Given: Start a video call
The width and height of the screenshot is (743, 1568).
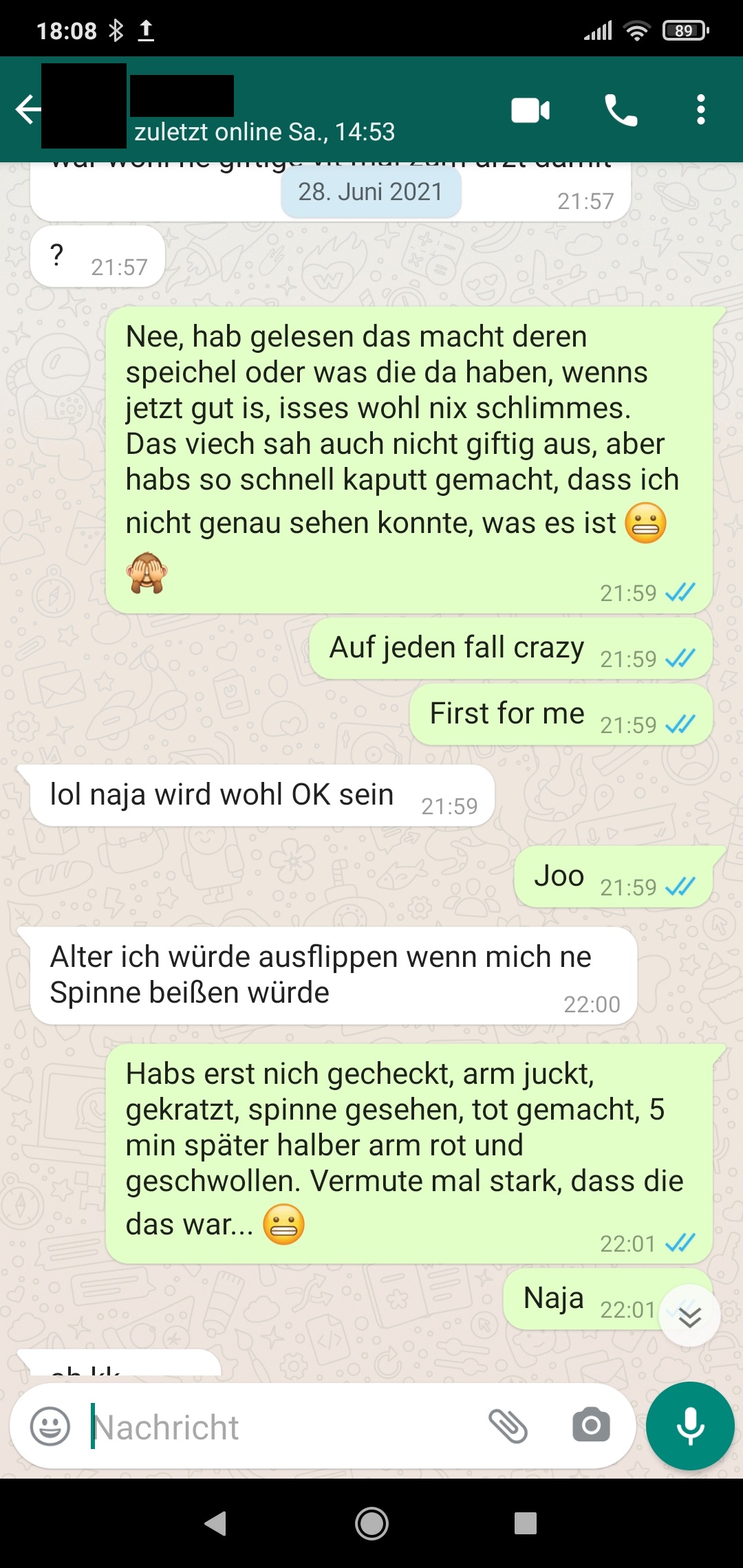Looking at the screenshot, I should (x=530, y=110).
